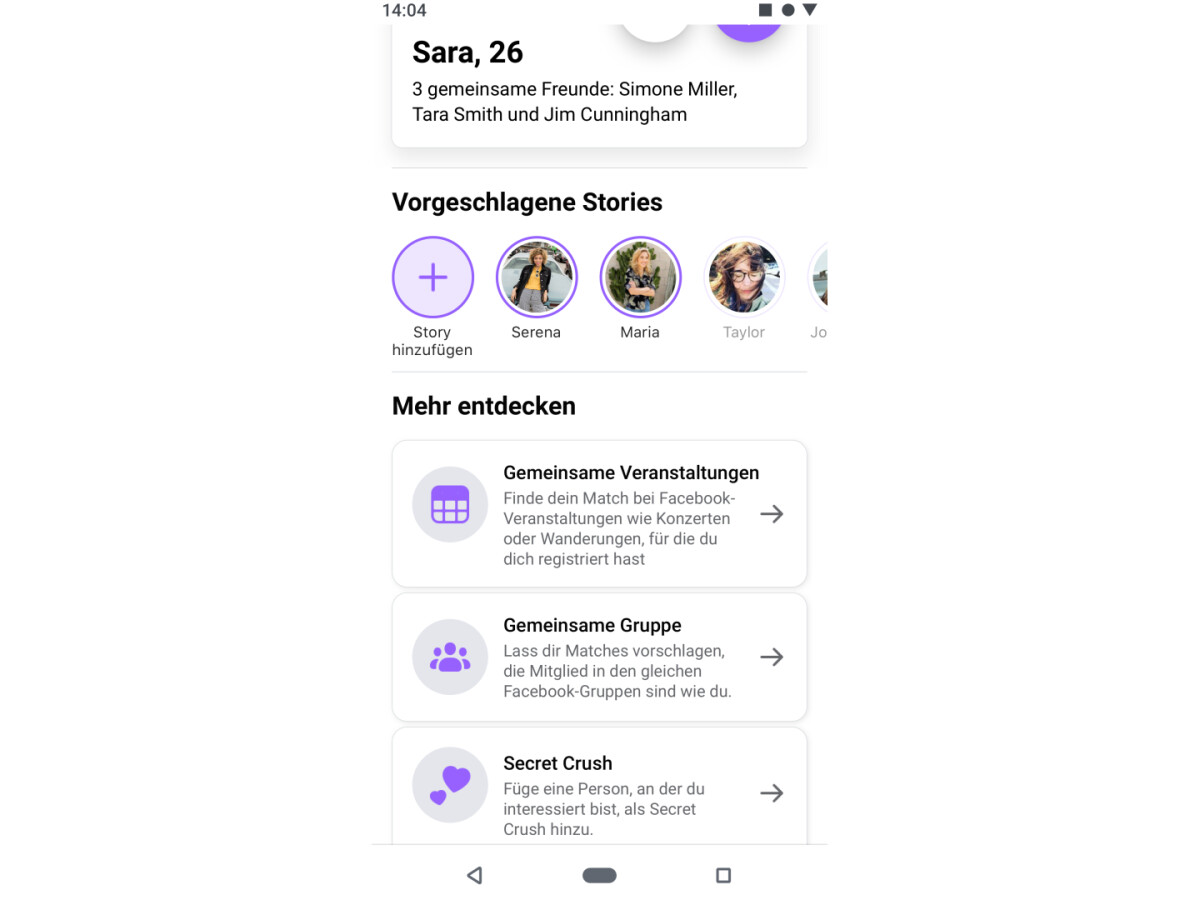View Serena's story
The width and height of the screenshot is (1200, 900).
[536, 277]
